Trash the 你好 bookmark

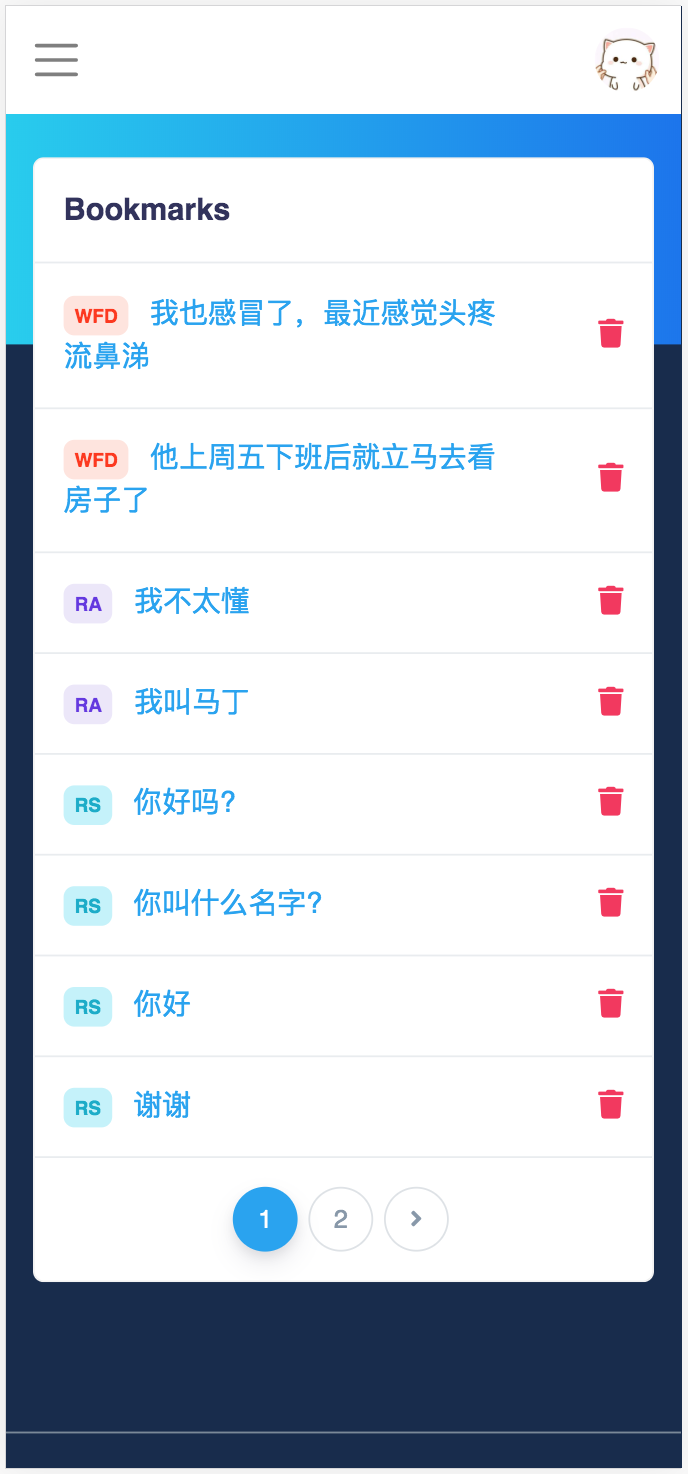(x=611, y=1004)
